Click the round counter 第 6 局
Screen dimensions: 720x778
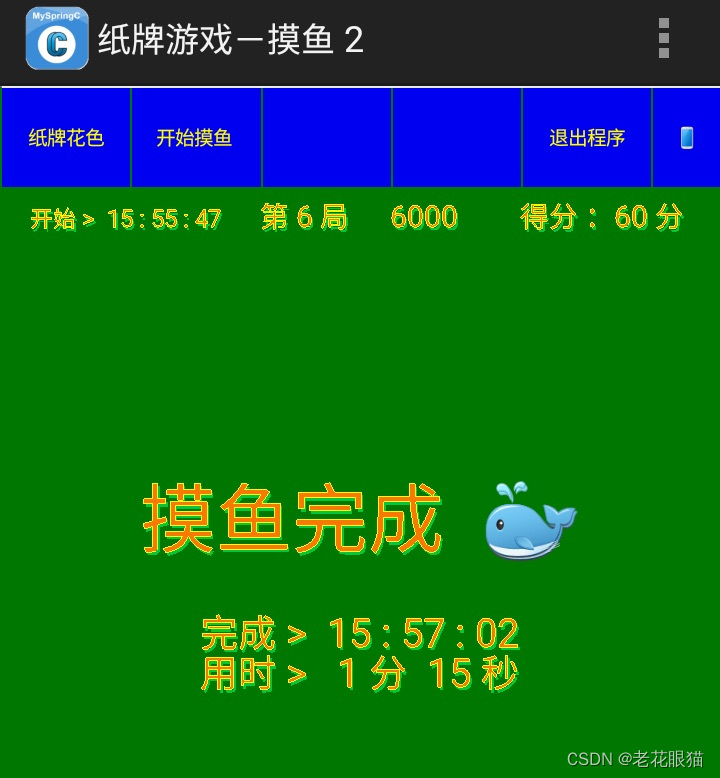(x=304, y=216)
